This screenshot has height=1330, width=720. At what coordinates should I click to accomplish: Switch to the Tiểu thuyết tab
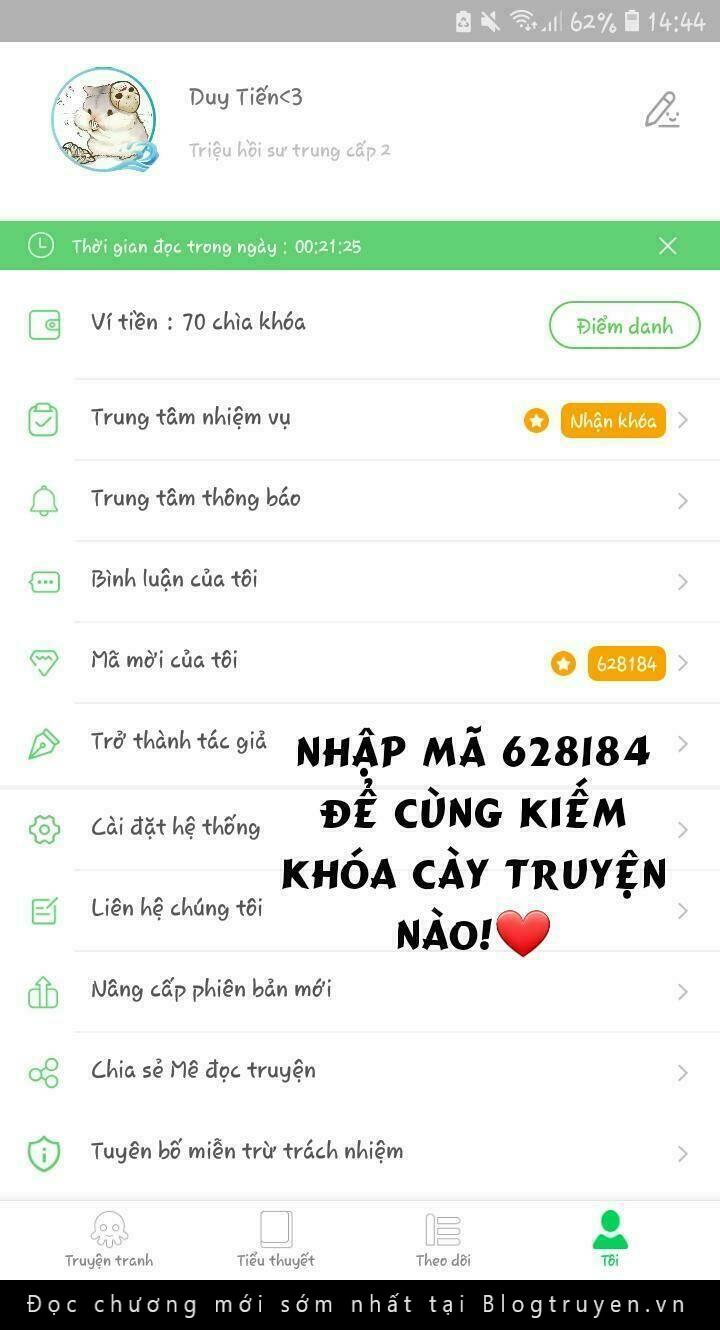[276, 1240]
